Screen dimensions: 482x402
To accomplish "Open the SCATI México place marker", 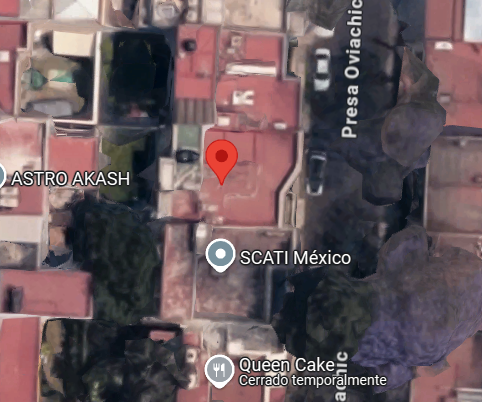I will (220, 256).
